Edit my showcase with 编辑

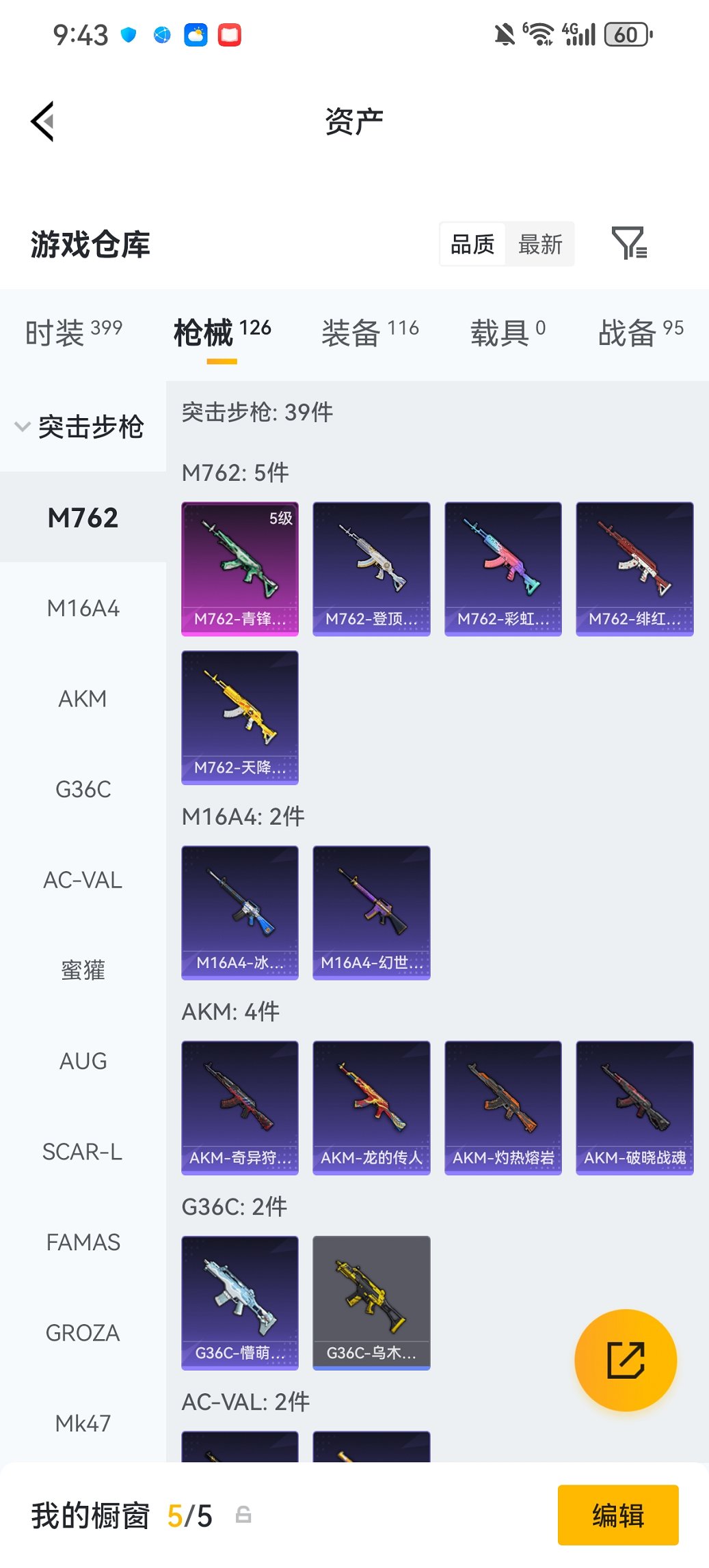click(x=618, y=1515)
